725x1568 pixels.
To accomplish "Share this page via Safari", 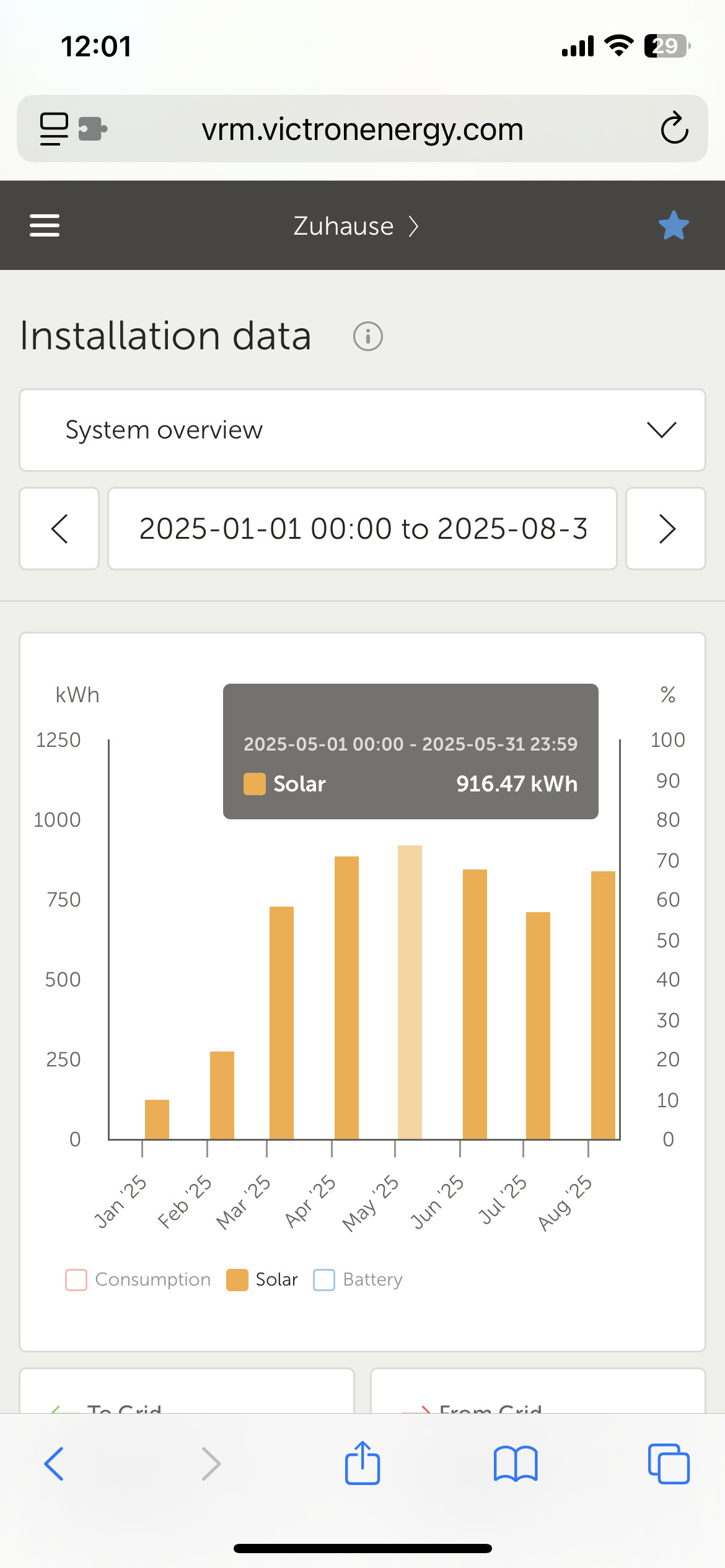I will tap(362, 1464).
